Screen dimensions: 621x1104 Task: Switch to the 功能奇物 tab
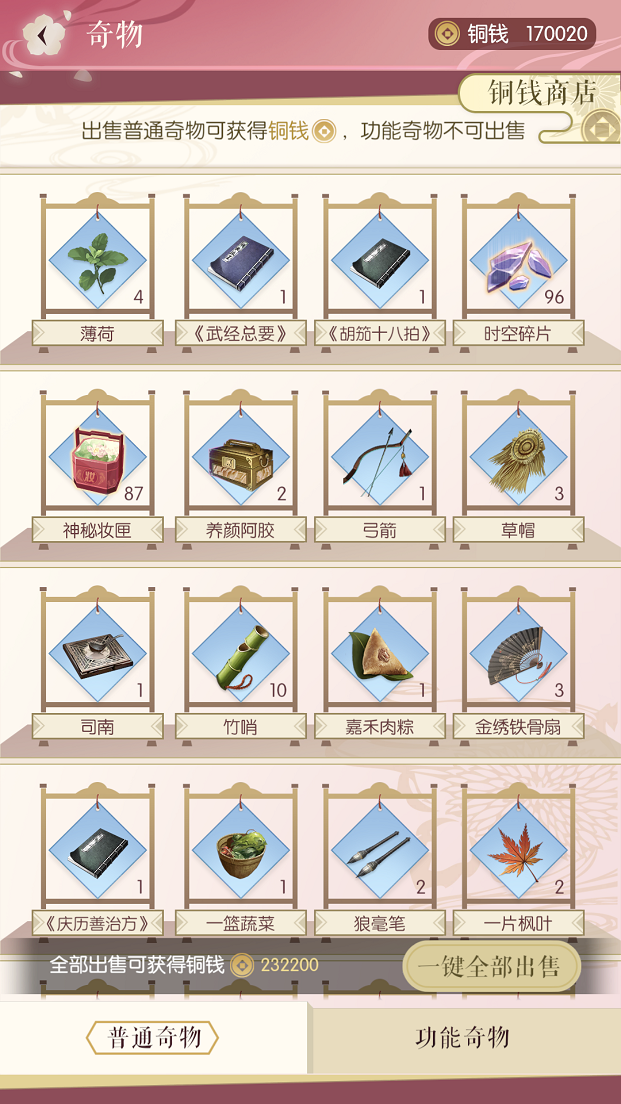coord(462,1038)
